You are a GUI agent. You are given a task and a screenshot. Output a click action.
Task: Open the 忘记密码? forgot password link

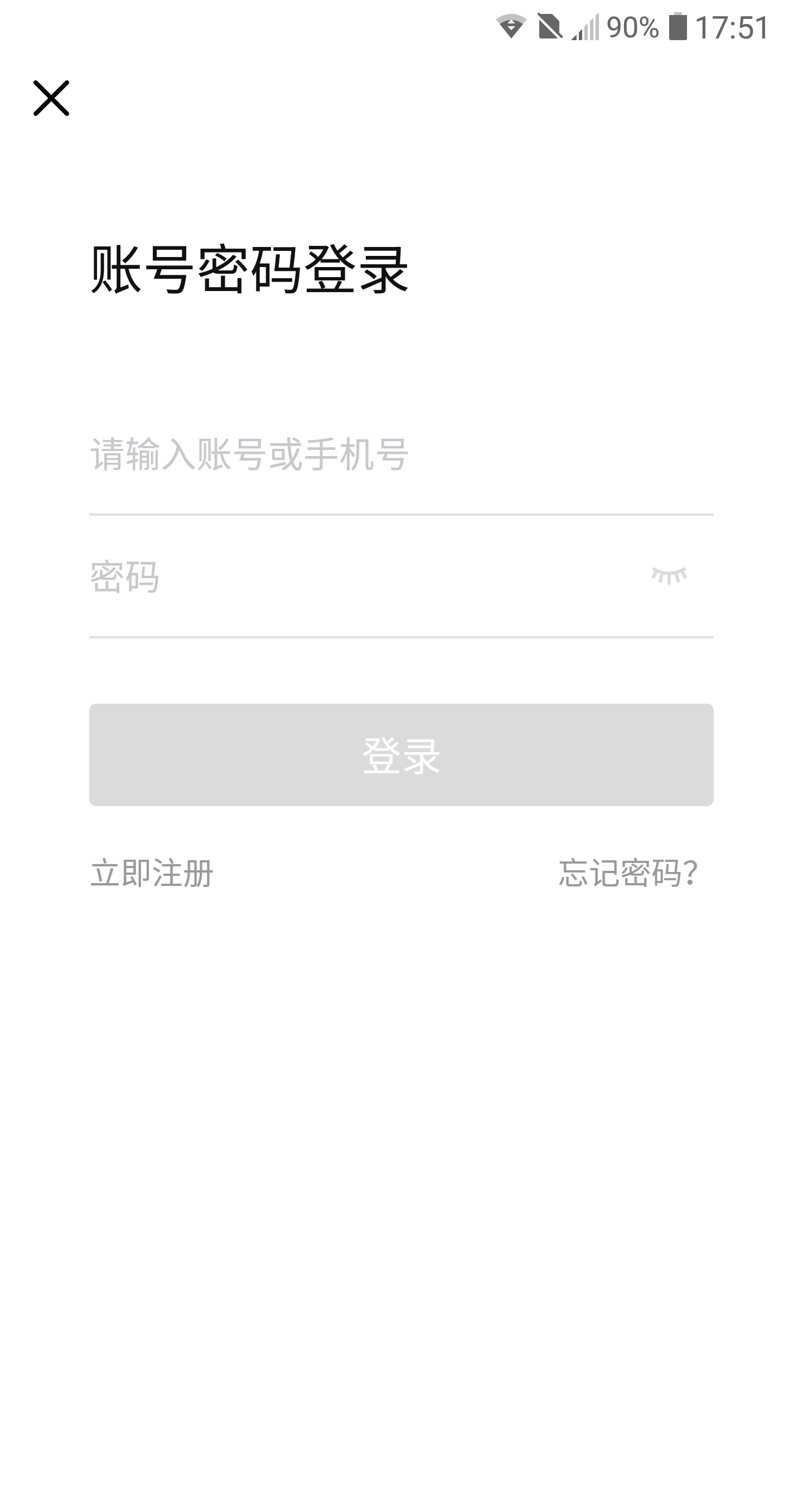click(628, 873)
